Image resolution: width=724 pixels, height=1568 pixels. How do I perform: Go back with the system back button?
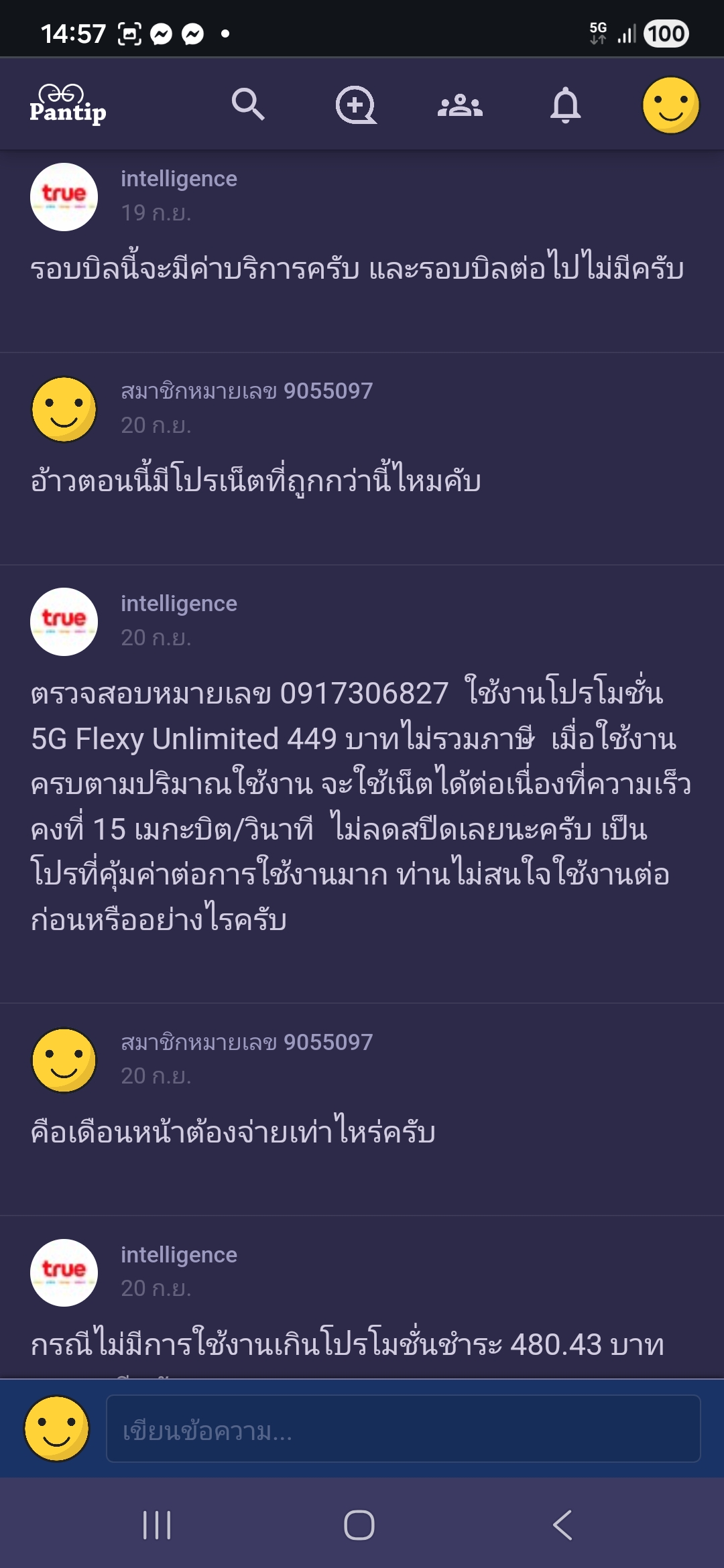click(x=562, y=1525)
